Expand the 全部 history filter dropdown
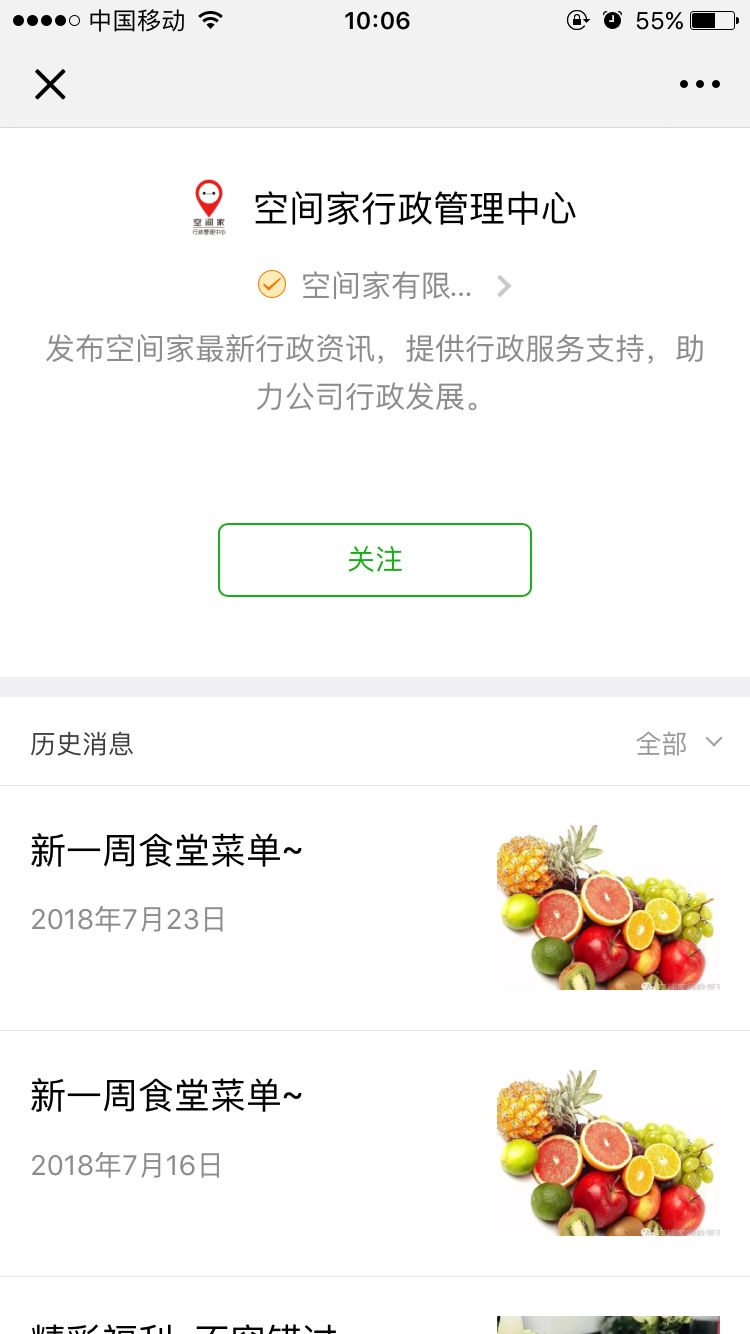Image resolution: width=750 pixels, height=1334 pixels. (679, 744)
